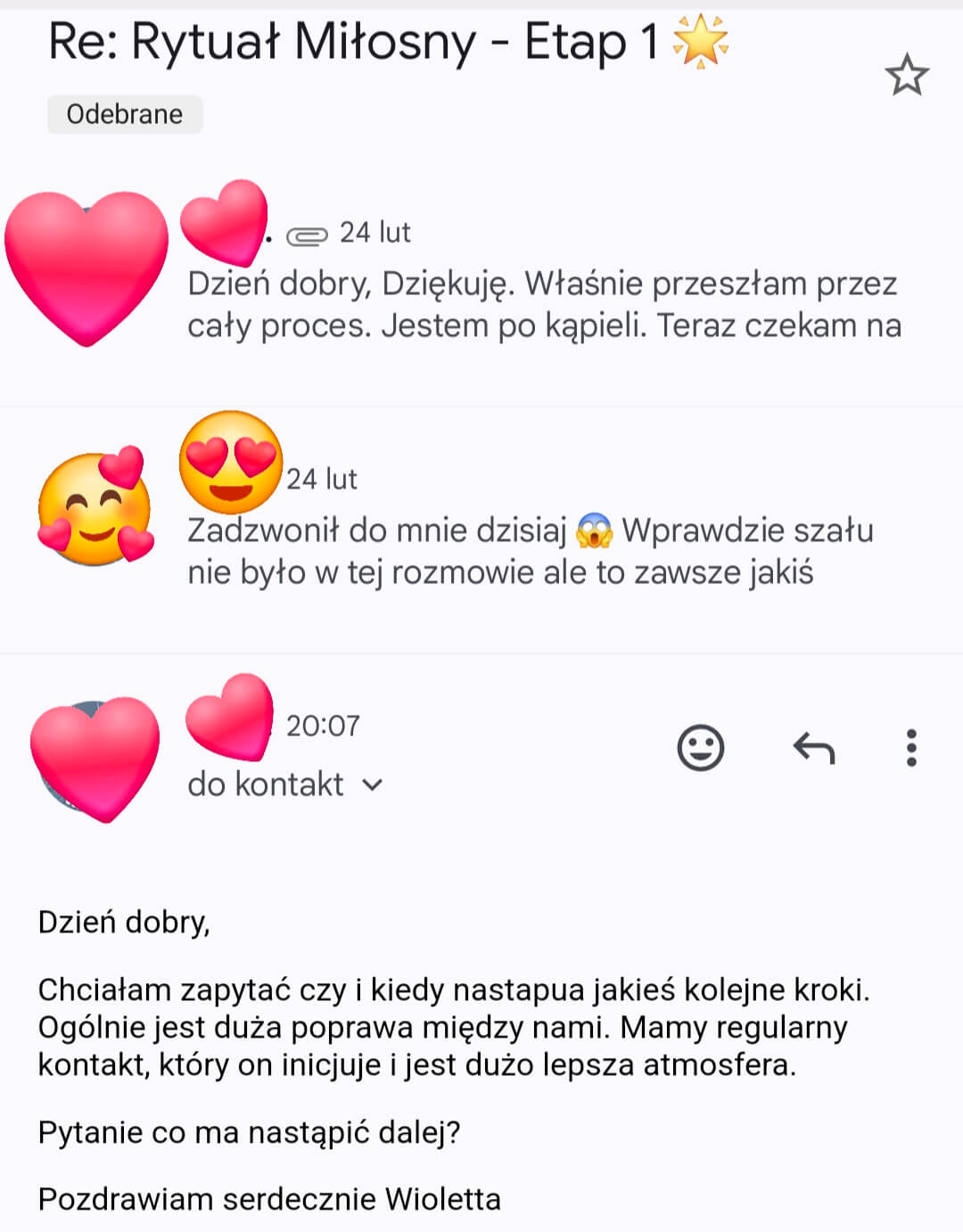
Task: Reply to the 20:07 message
Action: [813, 749]
